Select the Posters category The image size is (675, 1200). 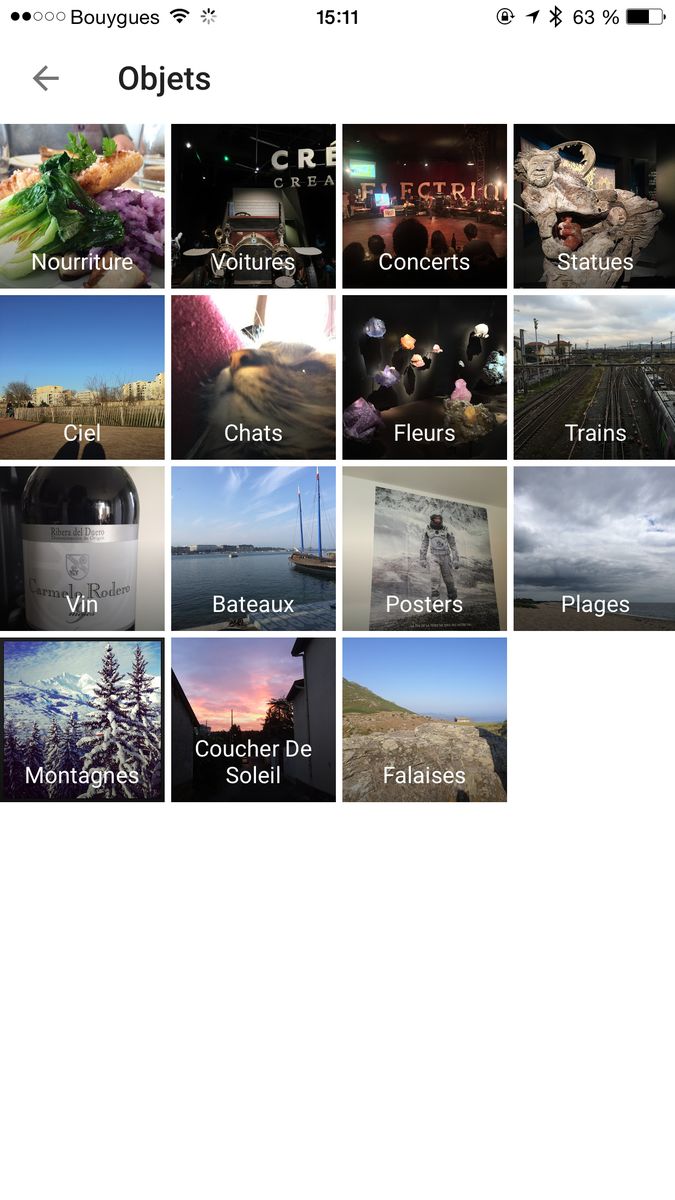(424, 548)
